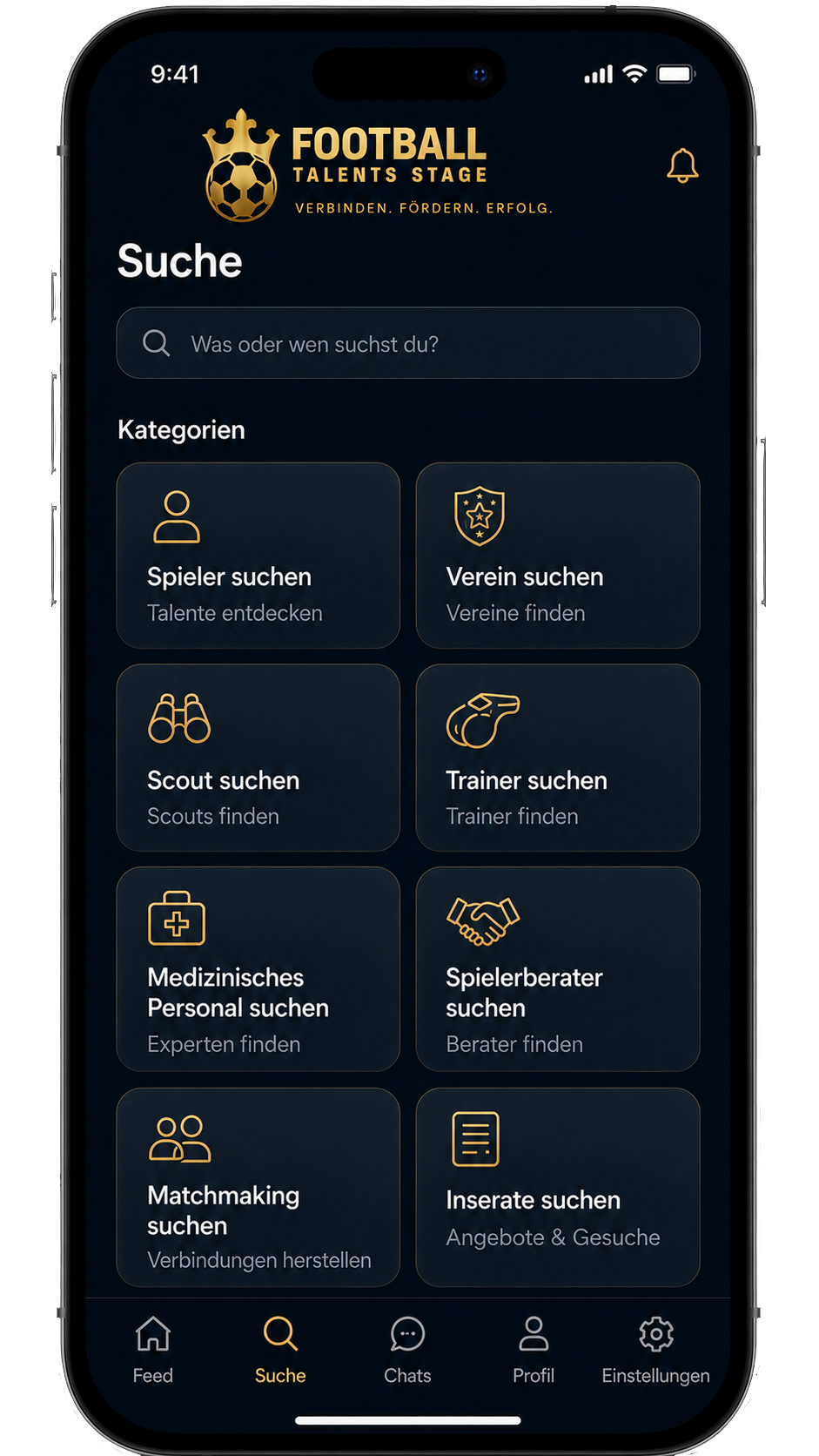Open the notifications bell
The height and width of the screenshot is (1456, 819).
click(x=682, y=165)
